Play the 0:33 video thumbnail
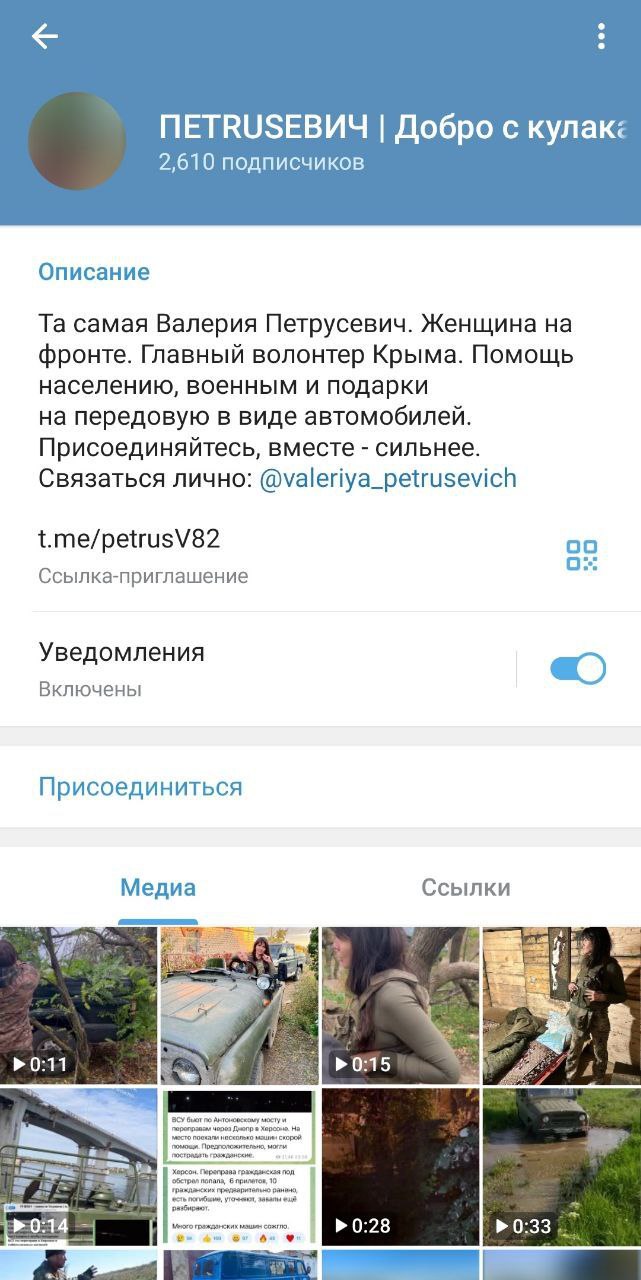 point(561,1167)
